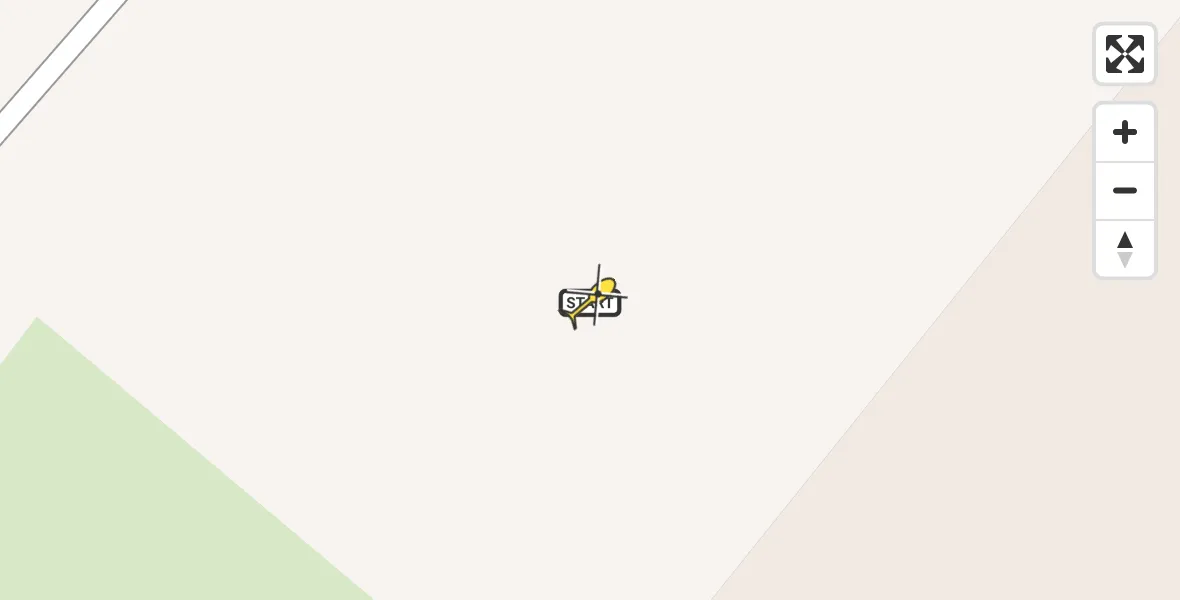
Task: Tap the START marker on the map
Action: click(x=589, y=302)
